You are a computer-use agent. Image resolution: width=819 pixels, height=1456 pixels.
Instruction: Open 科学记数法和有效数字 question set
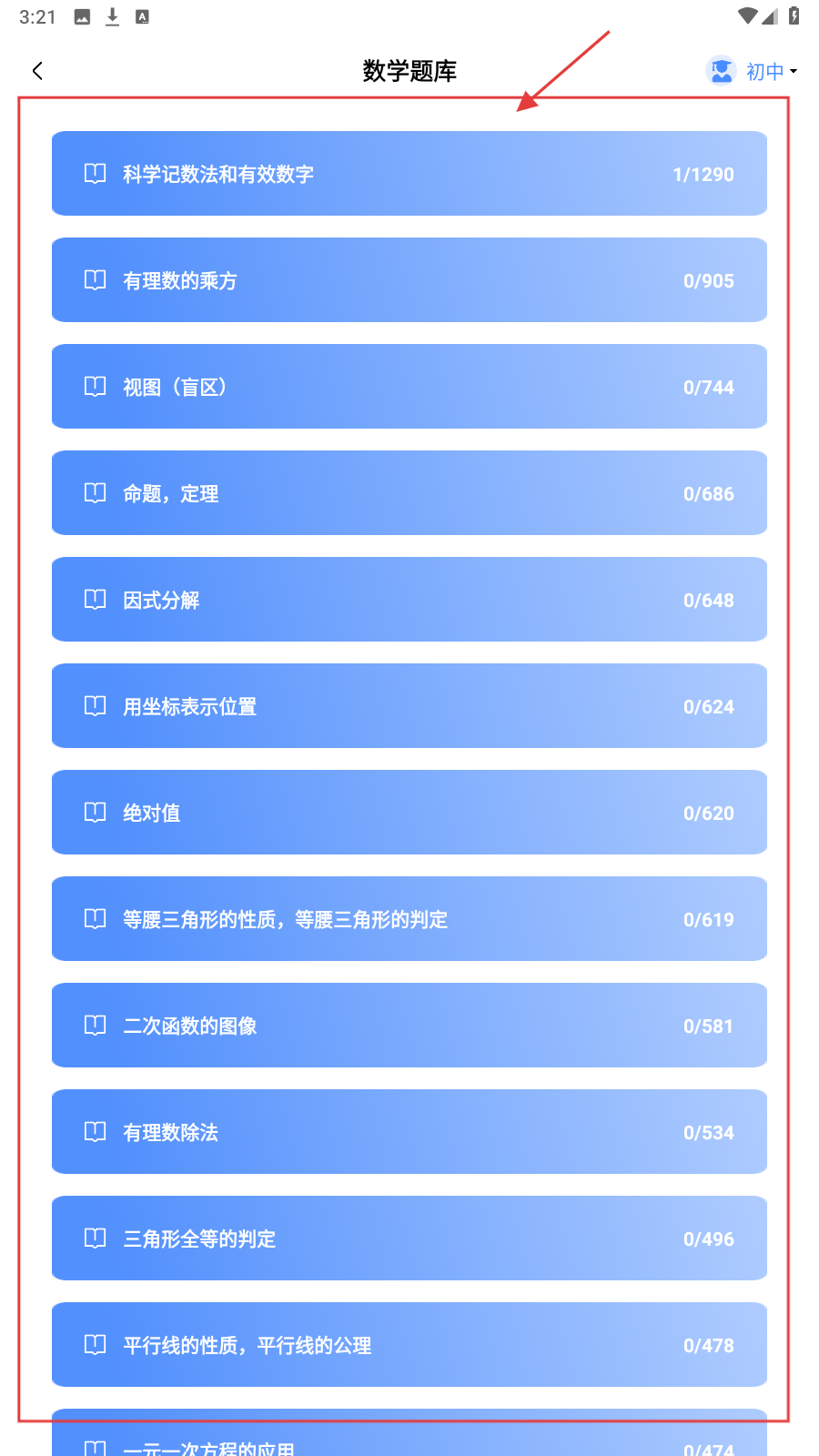click(x=409, y=174)
